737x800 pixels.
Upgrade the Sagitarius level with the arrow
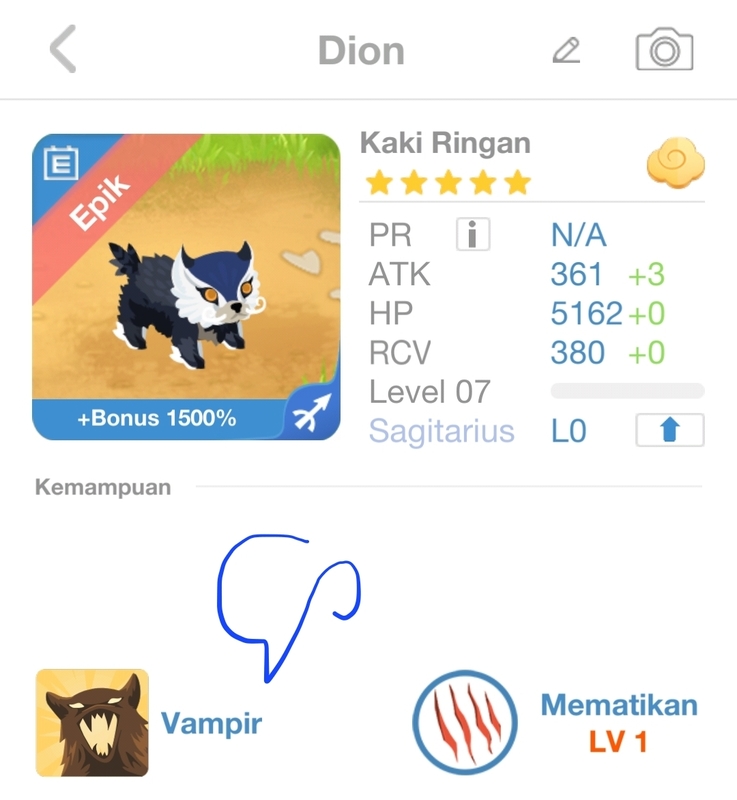[x=669, y=430]
